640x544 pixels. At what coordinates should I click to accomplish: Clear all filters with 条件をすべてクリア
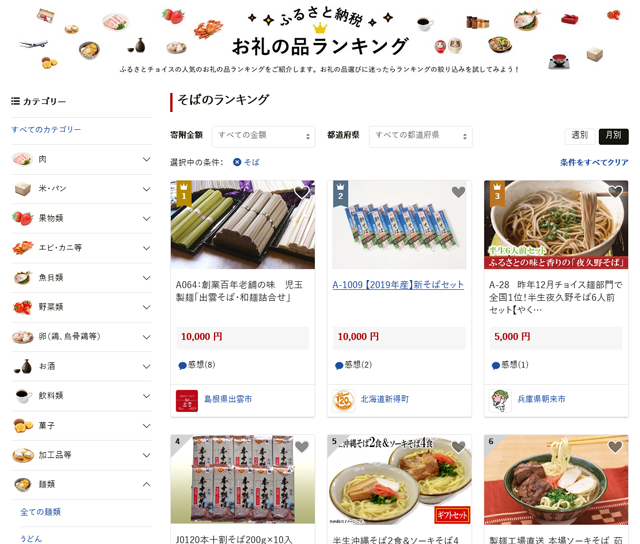[594, 162]
